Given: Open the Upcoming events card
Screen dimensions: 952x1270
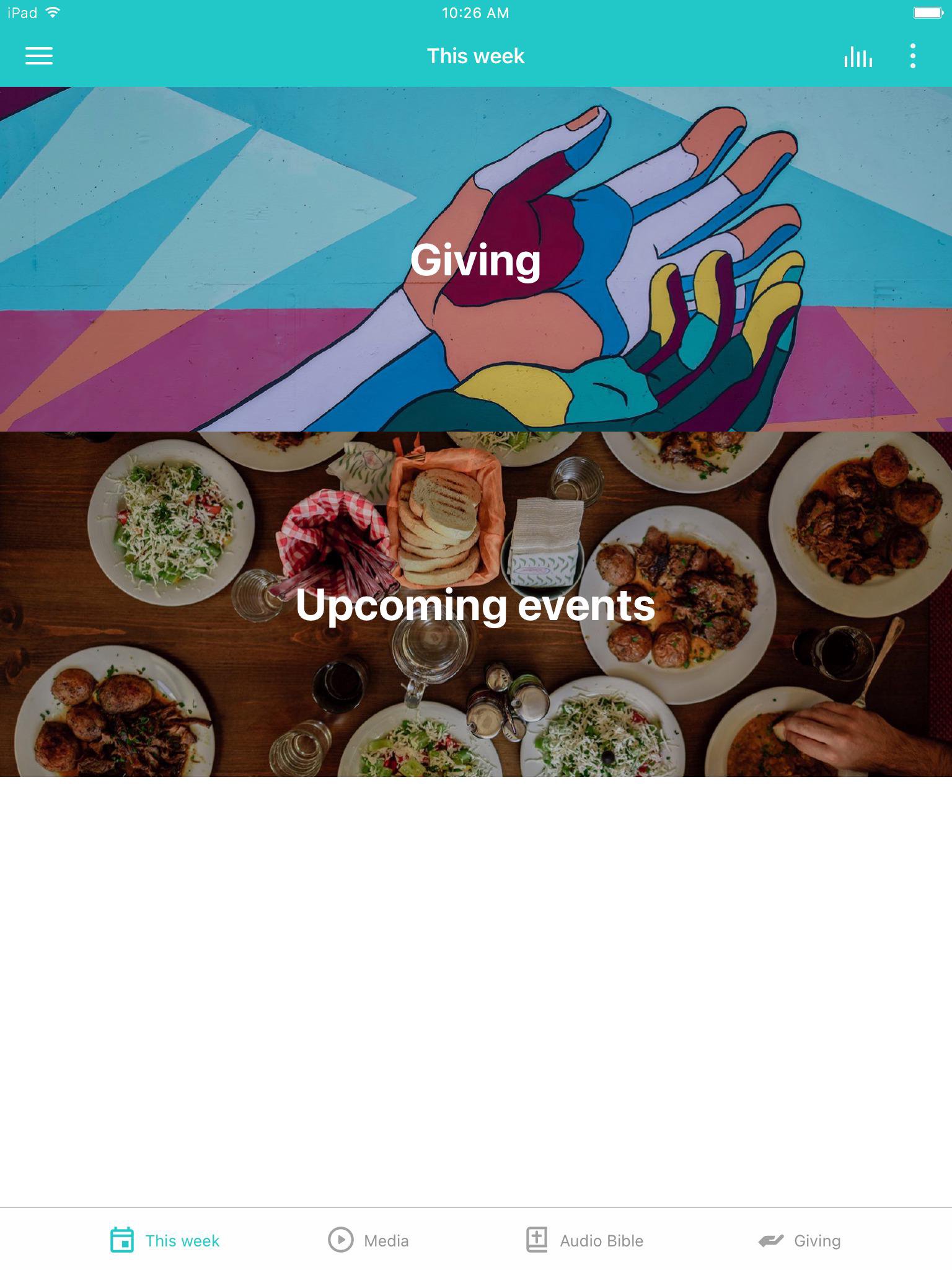Looking at the screenshot, I should click(x=476, y=604).
